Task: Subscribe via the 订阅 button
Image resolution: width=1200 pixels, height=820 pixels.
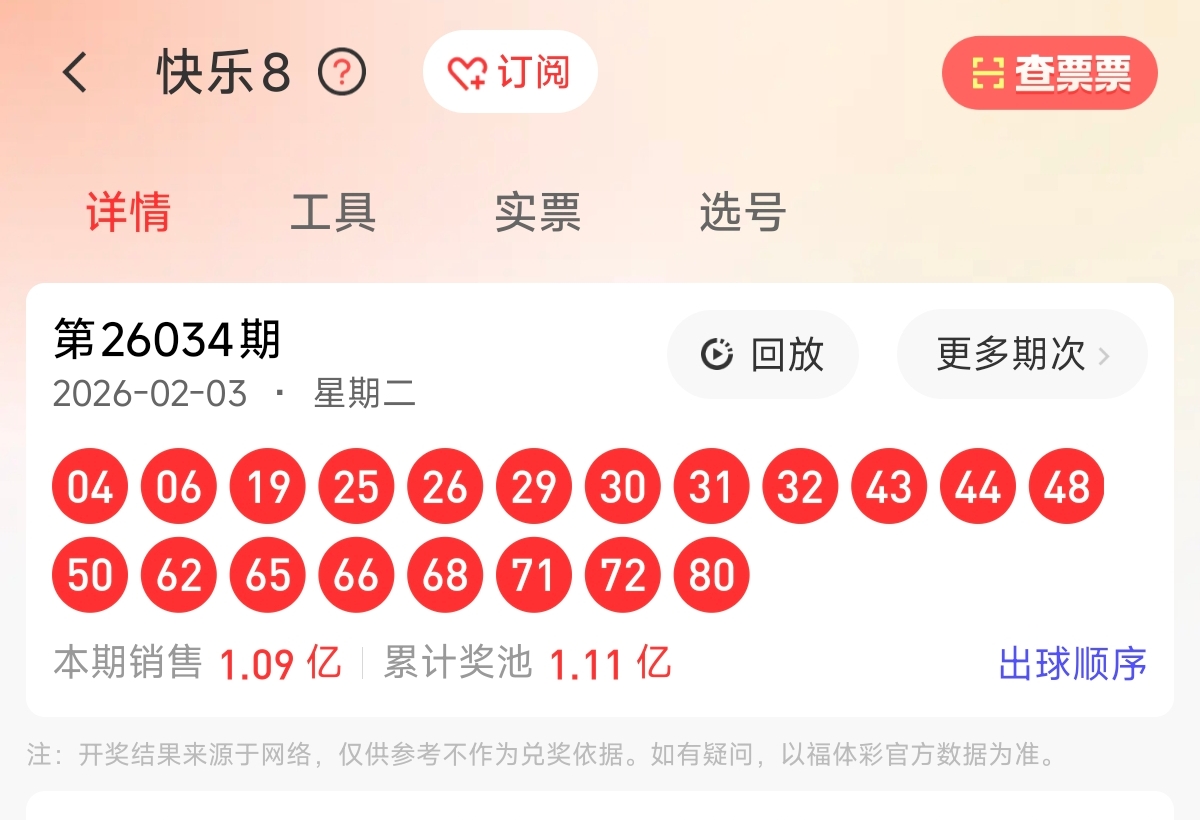Action: (x=510, y=73)
